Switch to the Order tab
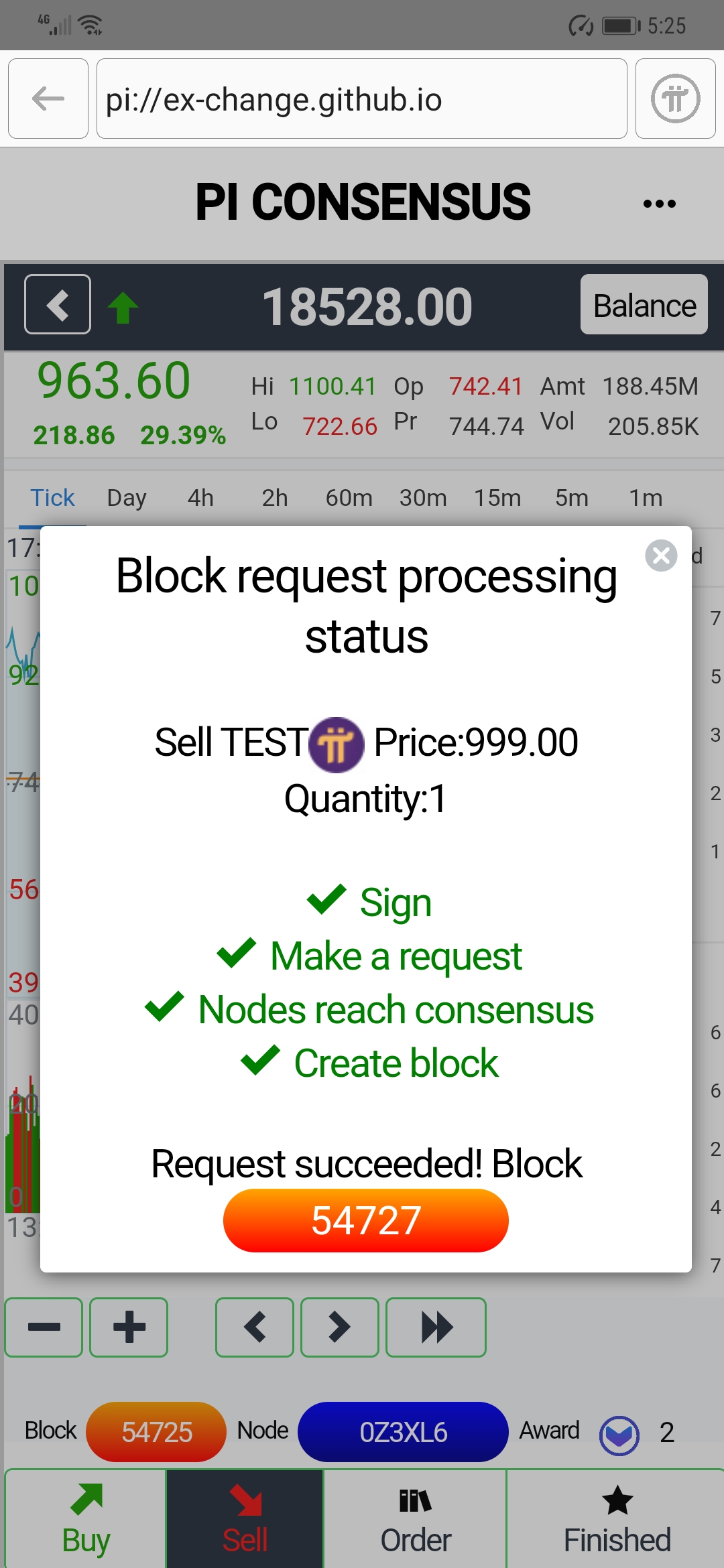The image size is (724, 1568). click(x=416, y=1520)
